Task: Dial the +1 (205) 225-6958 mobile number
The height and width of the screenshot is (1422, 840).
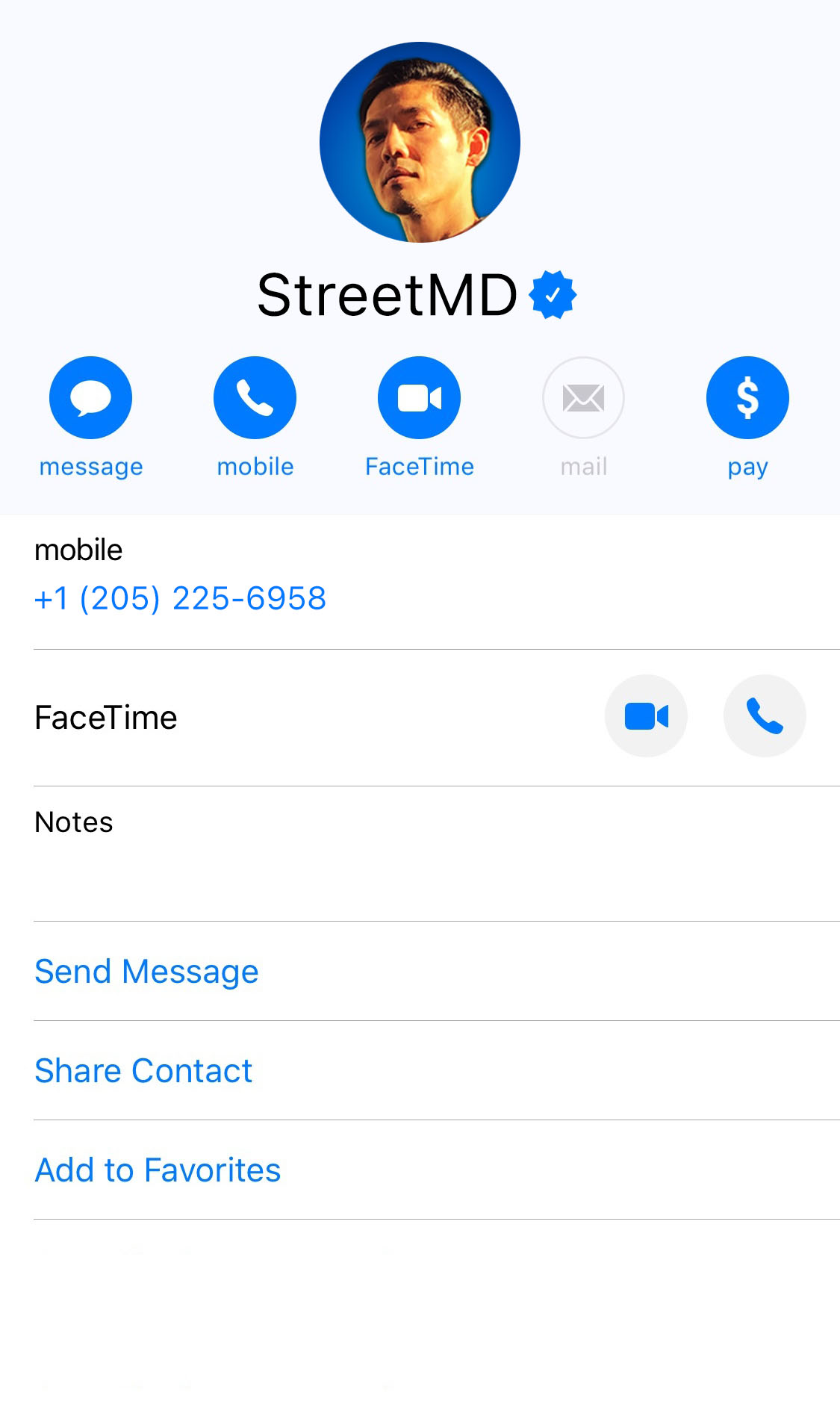Action: (180, 598)
